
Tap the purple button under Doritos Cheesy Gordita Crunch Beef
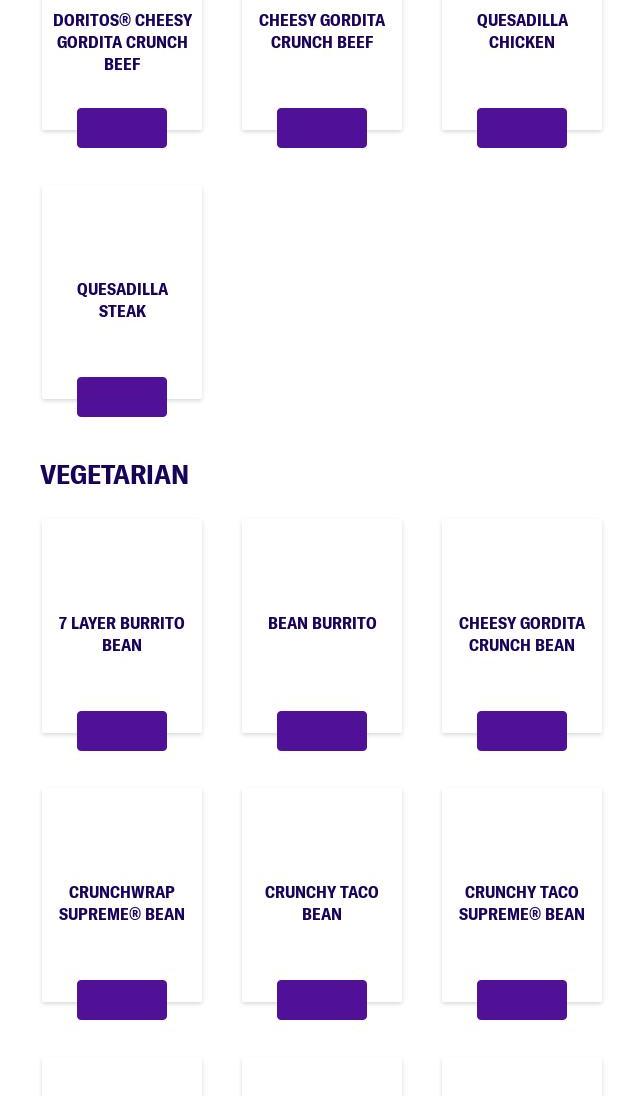click(x=122, y=128)
